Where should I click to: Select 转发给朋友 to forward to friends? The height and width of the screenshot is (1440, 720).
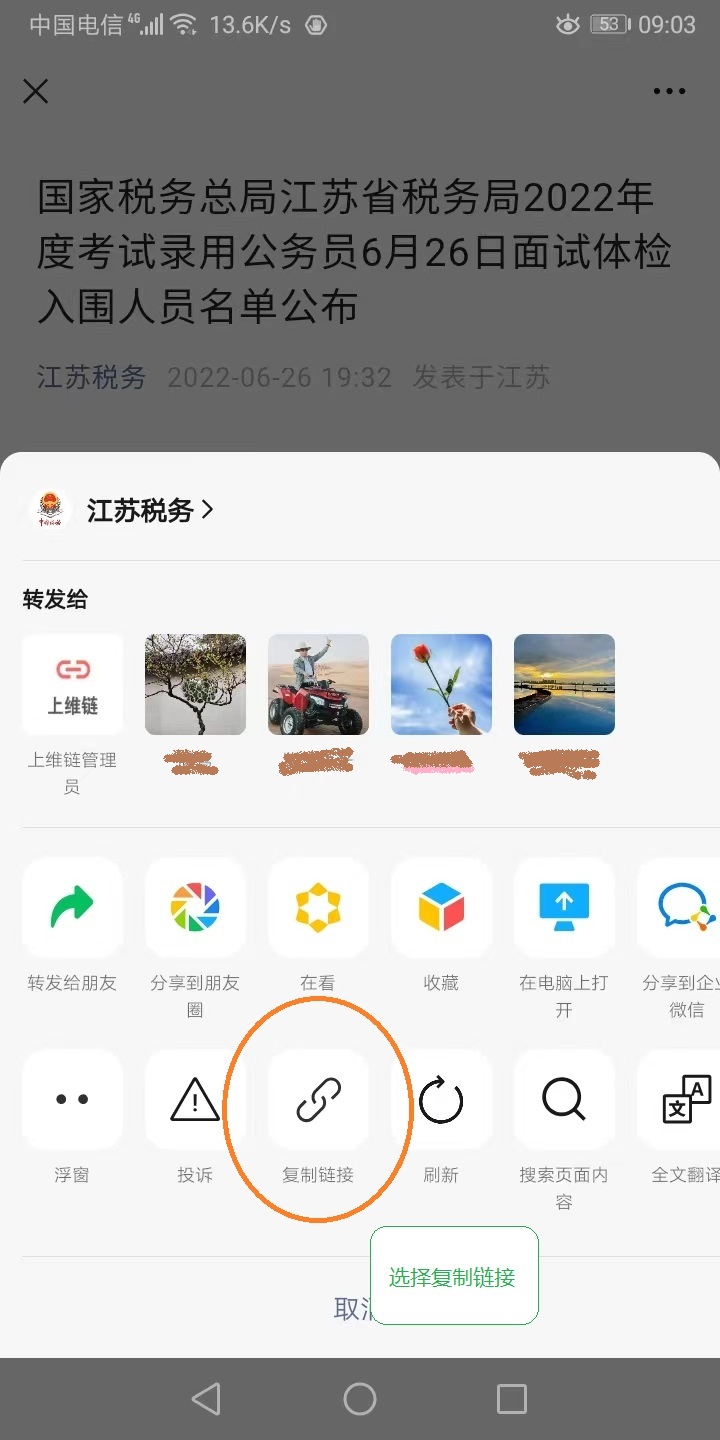pyautogui.click(x=72, y=907)
